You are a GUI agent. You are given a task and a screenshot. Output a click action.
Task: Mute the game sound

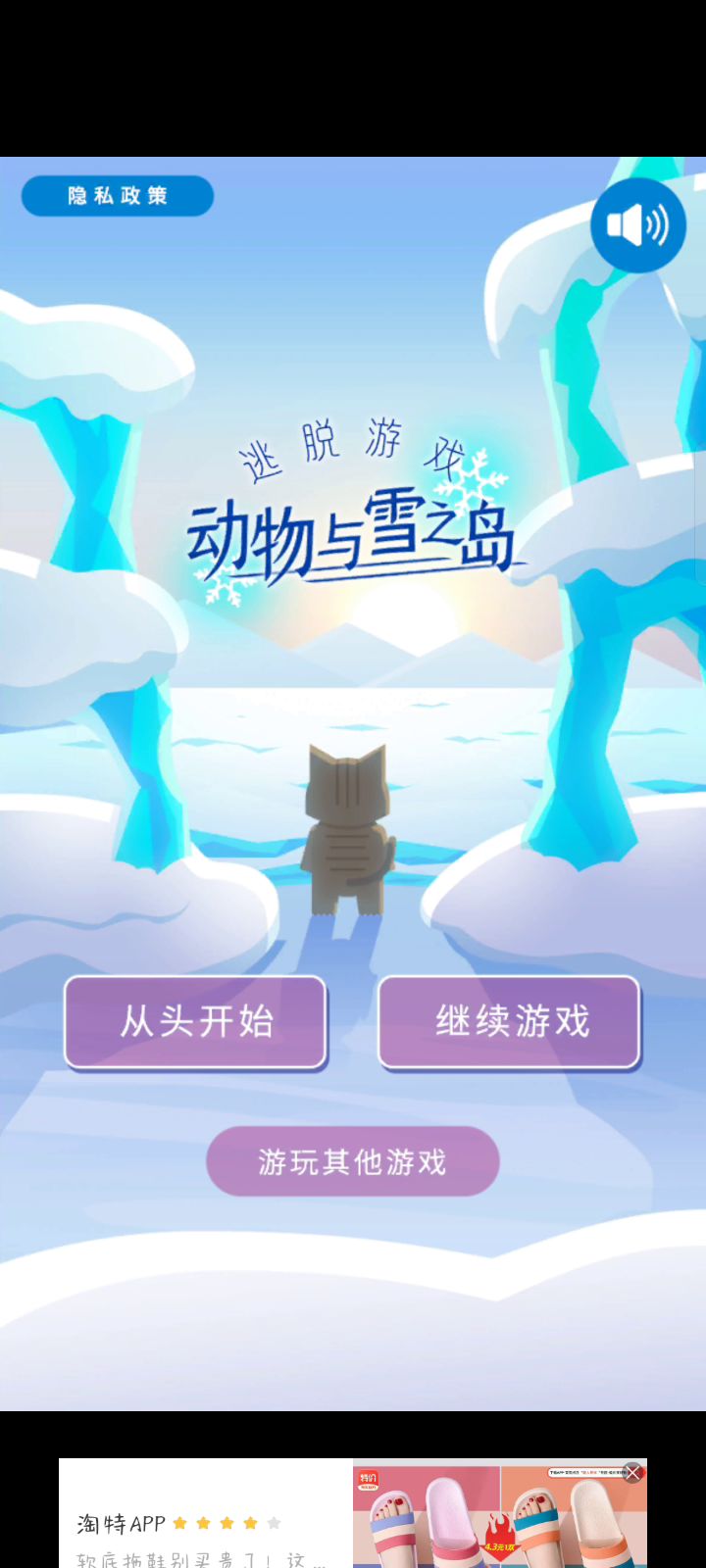(x=637, y=225)
